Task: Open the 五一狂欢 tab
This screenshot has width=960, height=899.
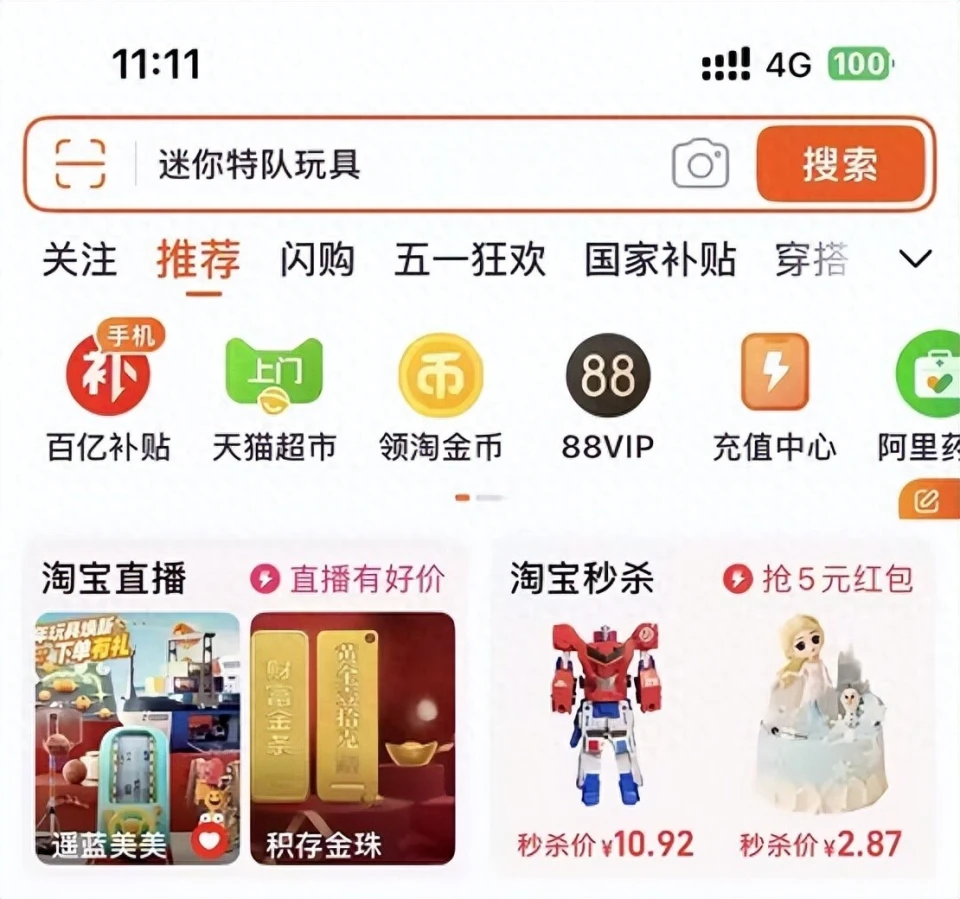Action: pyautogui.click(x=469, y=260)
